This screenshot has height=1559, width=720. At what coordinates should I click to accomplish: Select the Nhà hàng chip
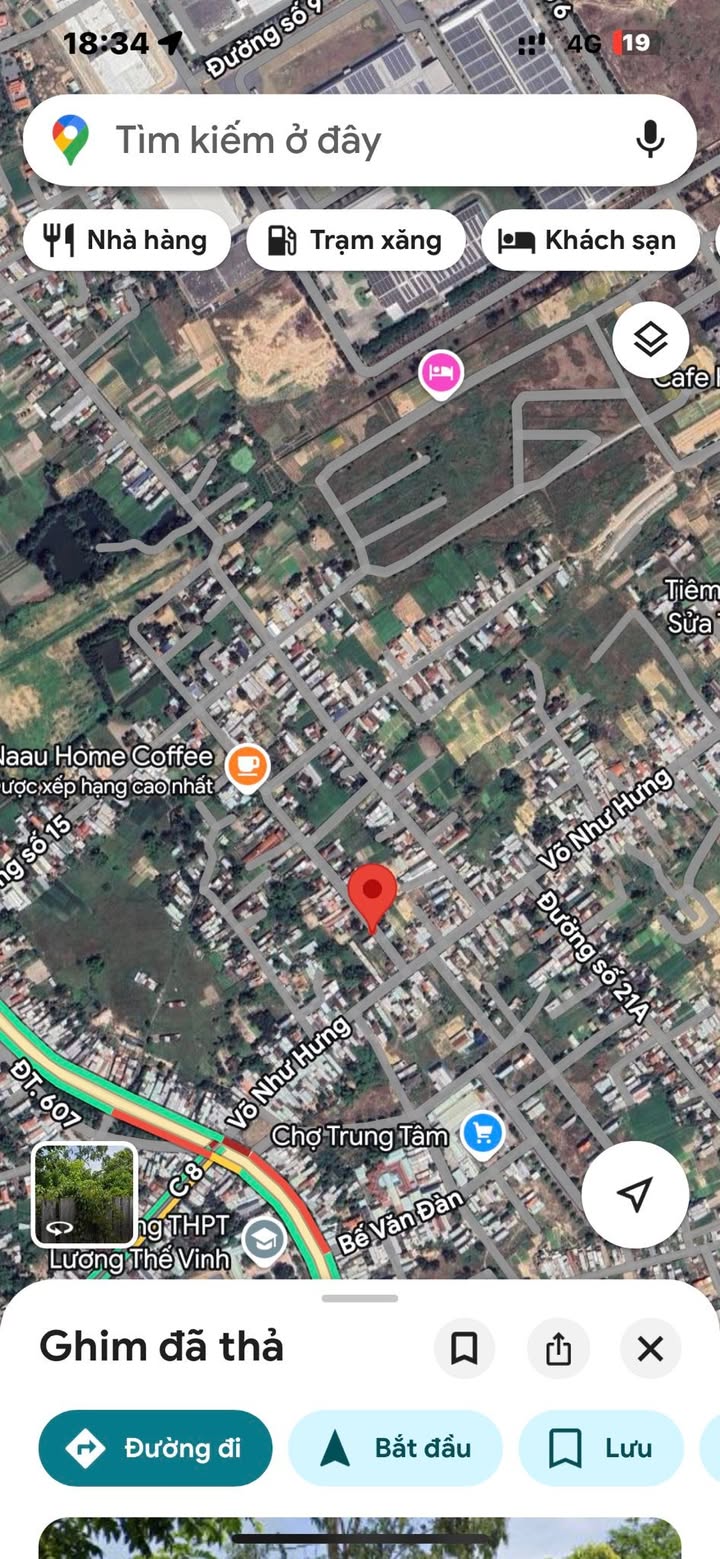[x=127, y=240]
